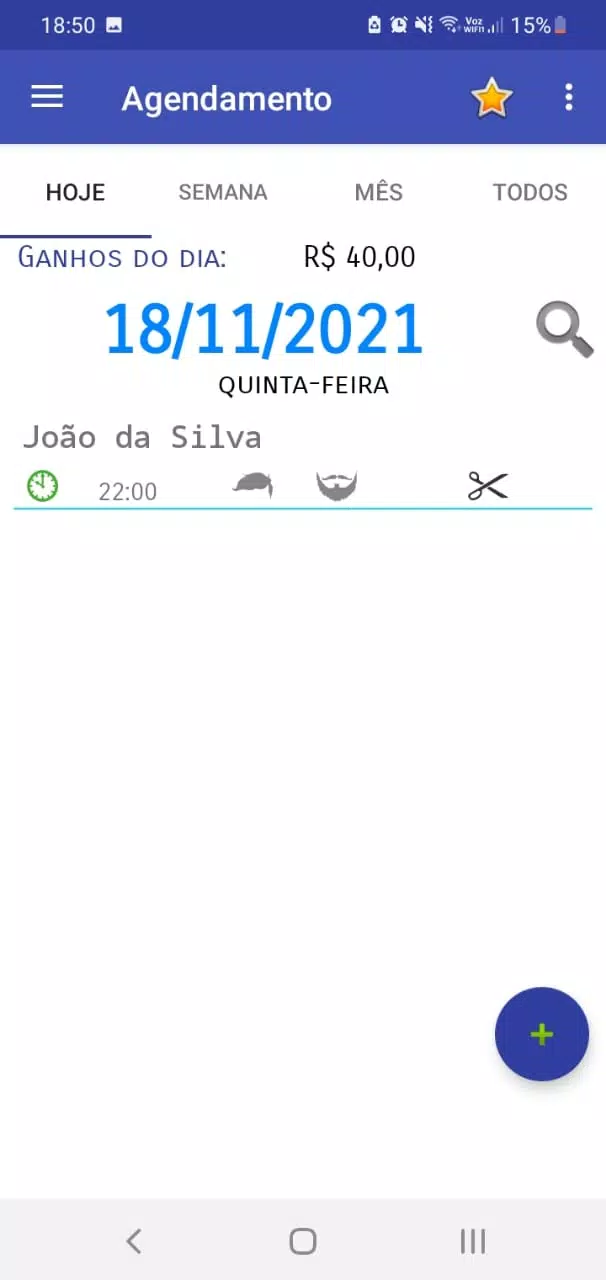Tap the gold star icon

[491, 98]
